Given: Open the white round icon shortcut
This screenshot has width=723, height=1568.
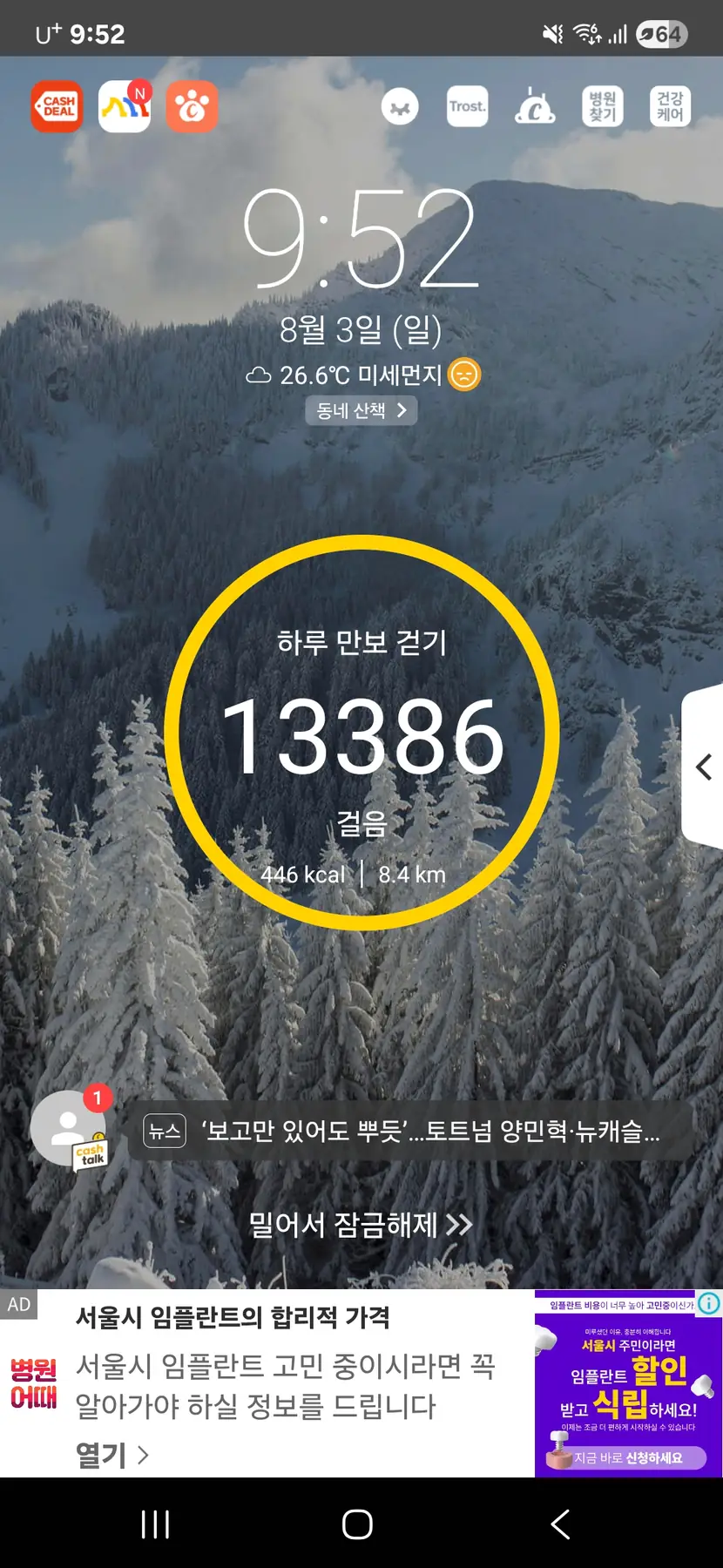Looking at the screenshot, I should 400,107.
